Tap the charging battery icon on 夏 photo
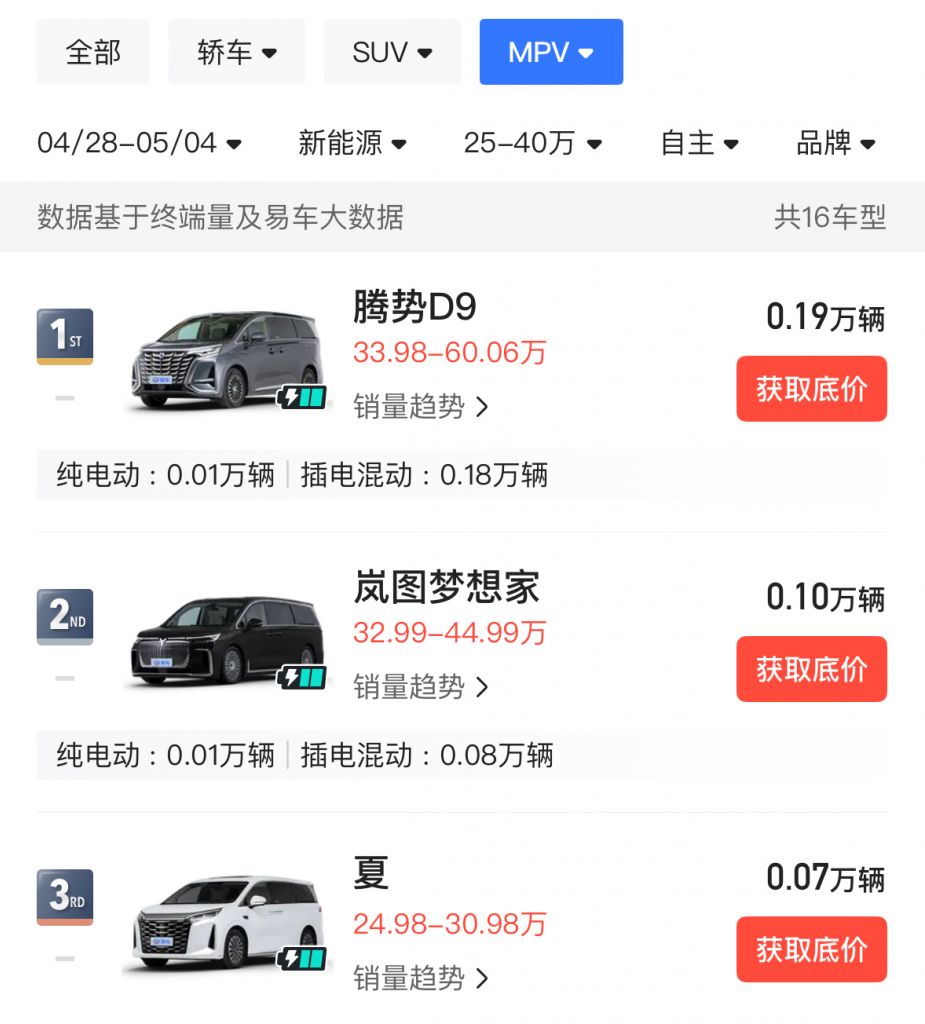 click(x=304, y=959)
